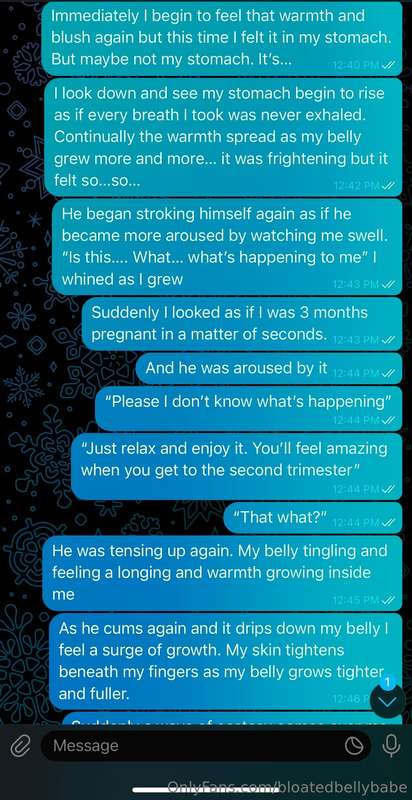Record a voice message with microphone
Image resolution: width=412 pixels, height=800 pixels.
392,746
